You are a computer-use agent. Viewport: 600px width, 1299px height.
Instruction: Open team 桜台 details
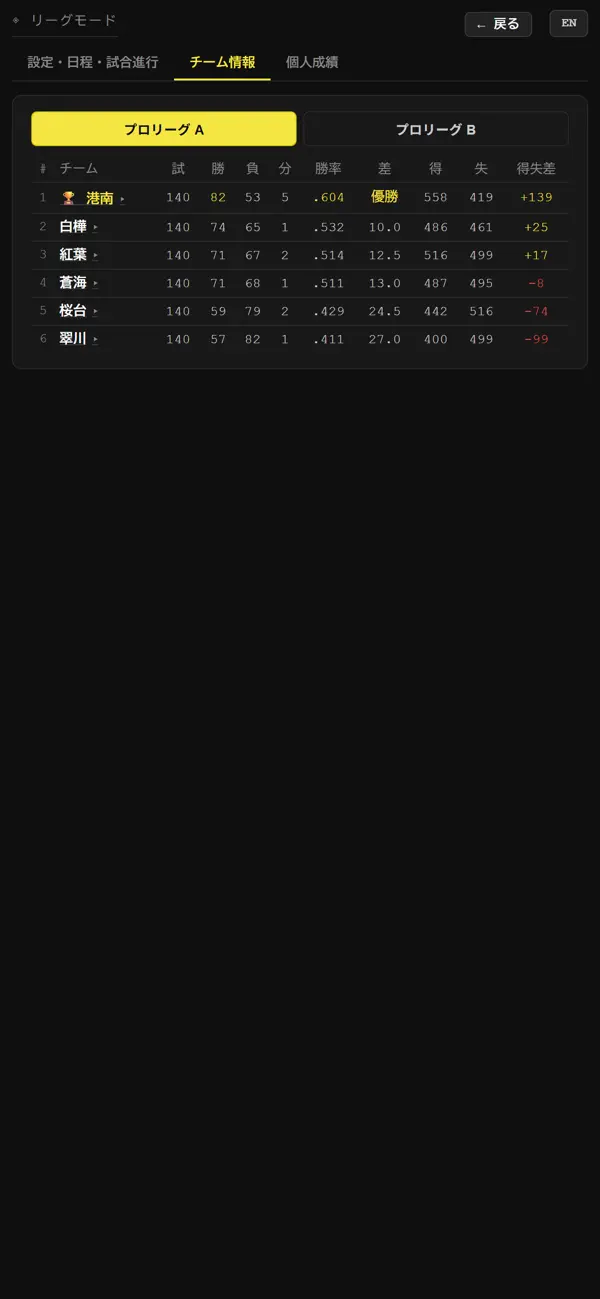(x=79, y=311)
